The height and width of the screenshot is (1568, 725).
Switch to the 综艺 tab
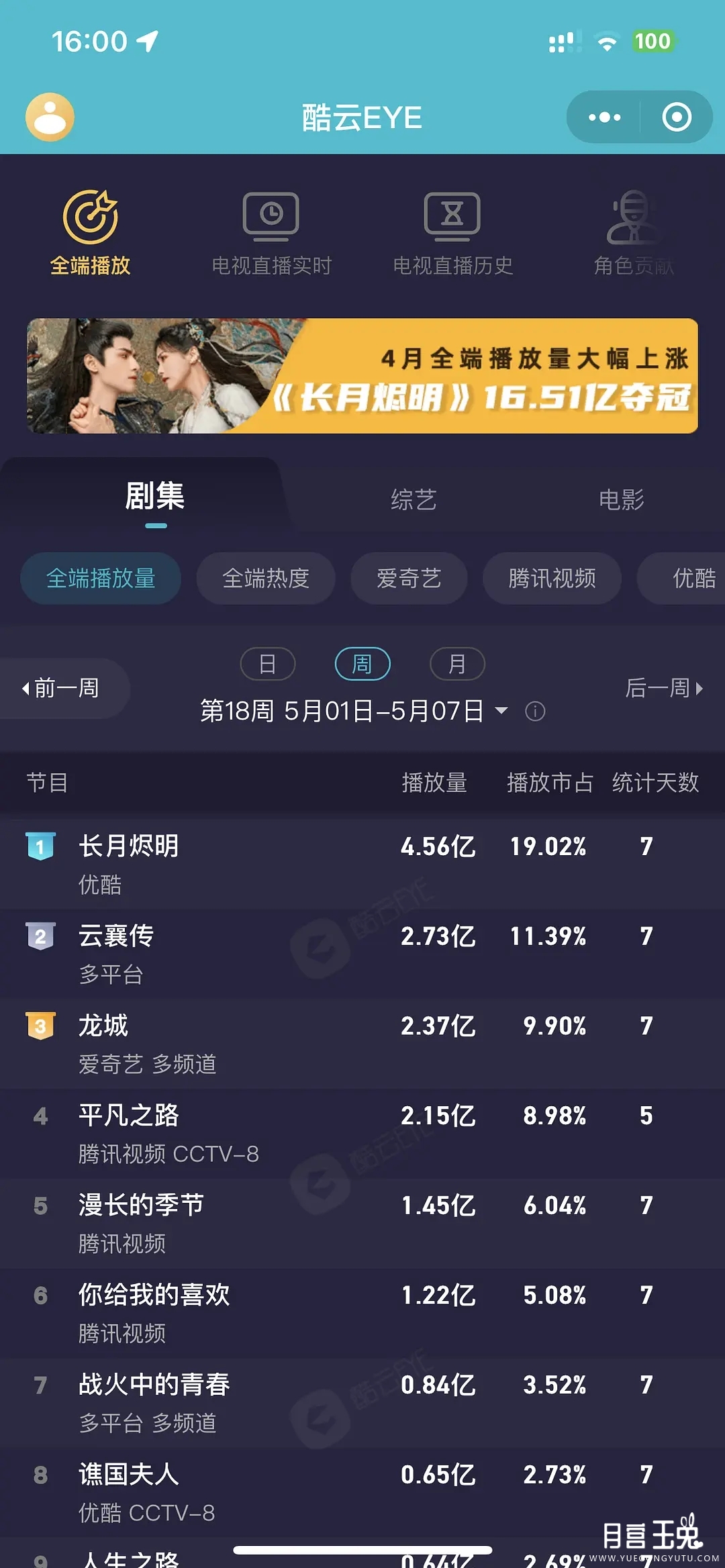point(414,499)
